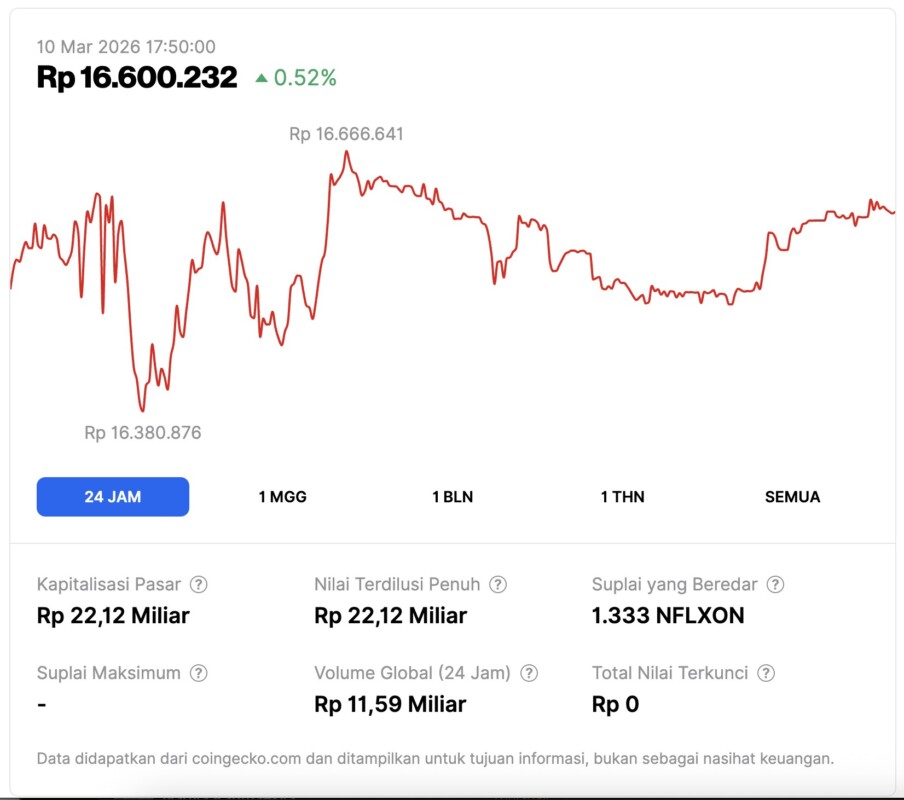Switch chart to 1 BLN range

[452, 497]
